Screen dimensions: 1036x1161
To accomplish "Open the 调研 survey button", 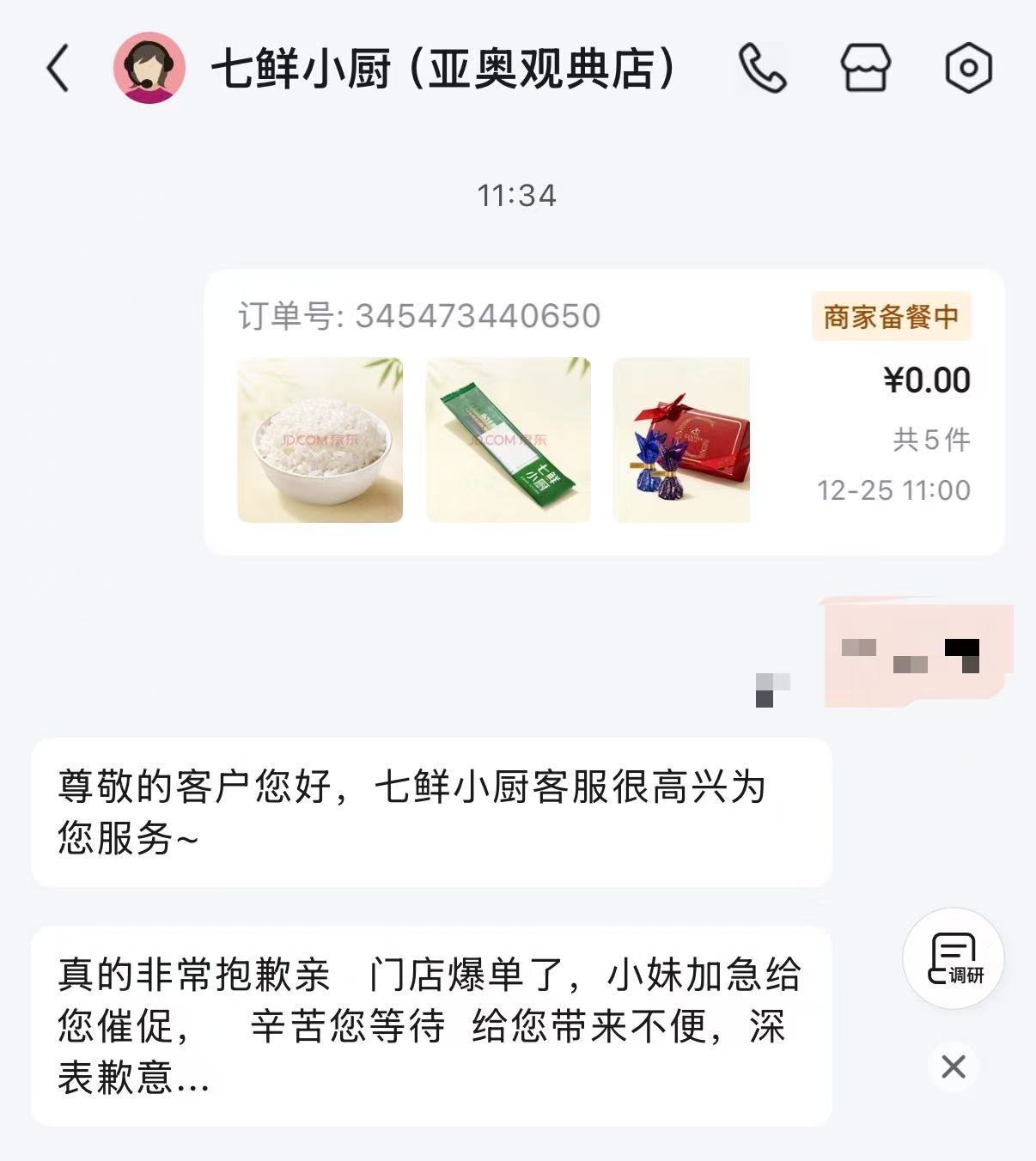I will (953, 957).
